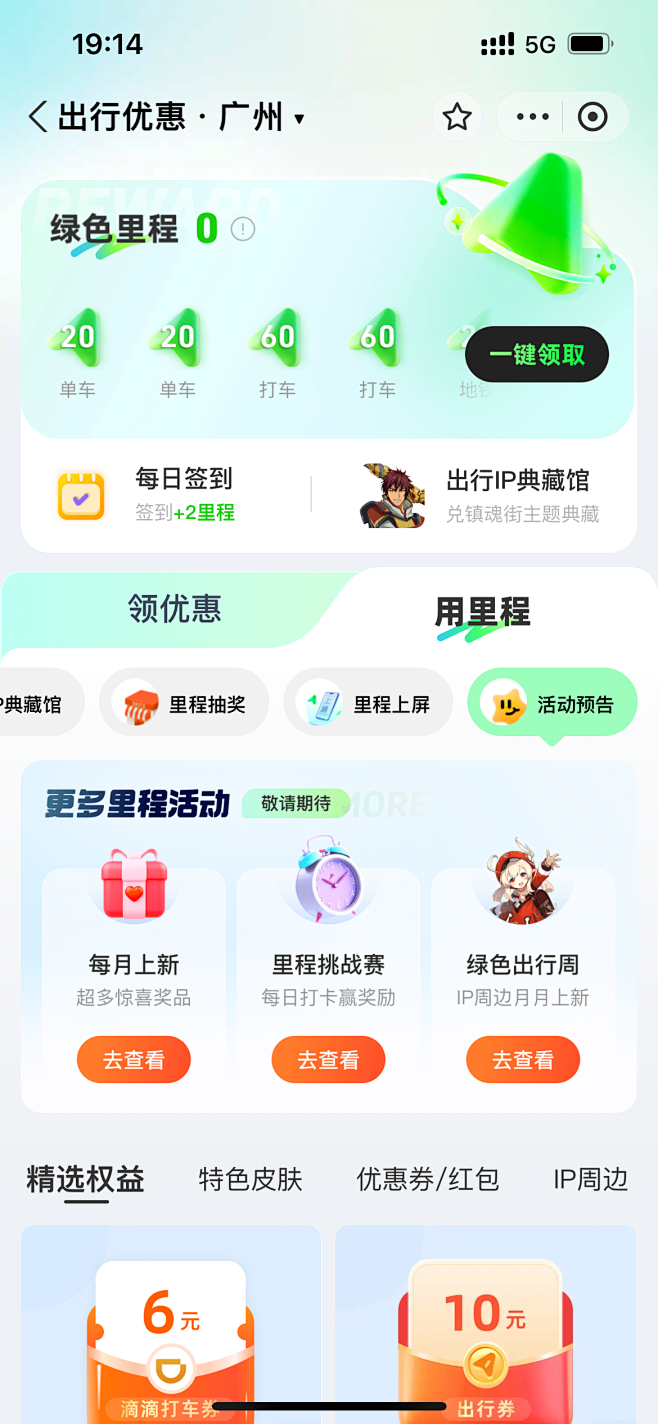Open 出行IP典藏馆 entry
This screenshot has width=658, height=1424.
click(x=481, y=495)
